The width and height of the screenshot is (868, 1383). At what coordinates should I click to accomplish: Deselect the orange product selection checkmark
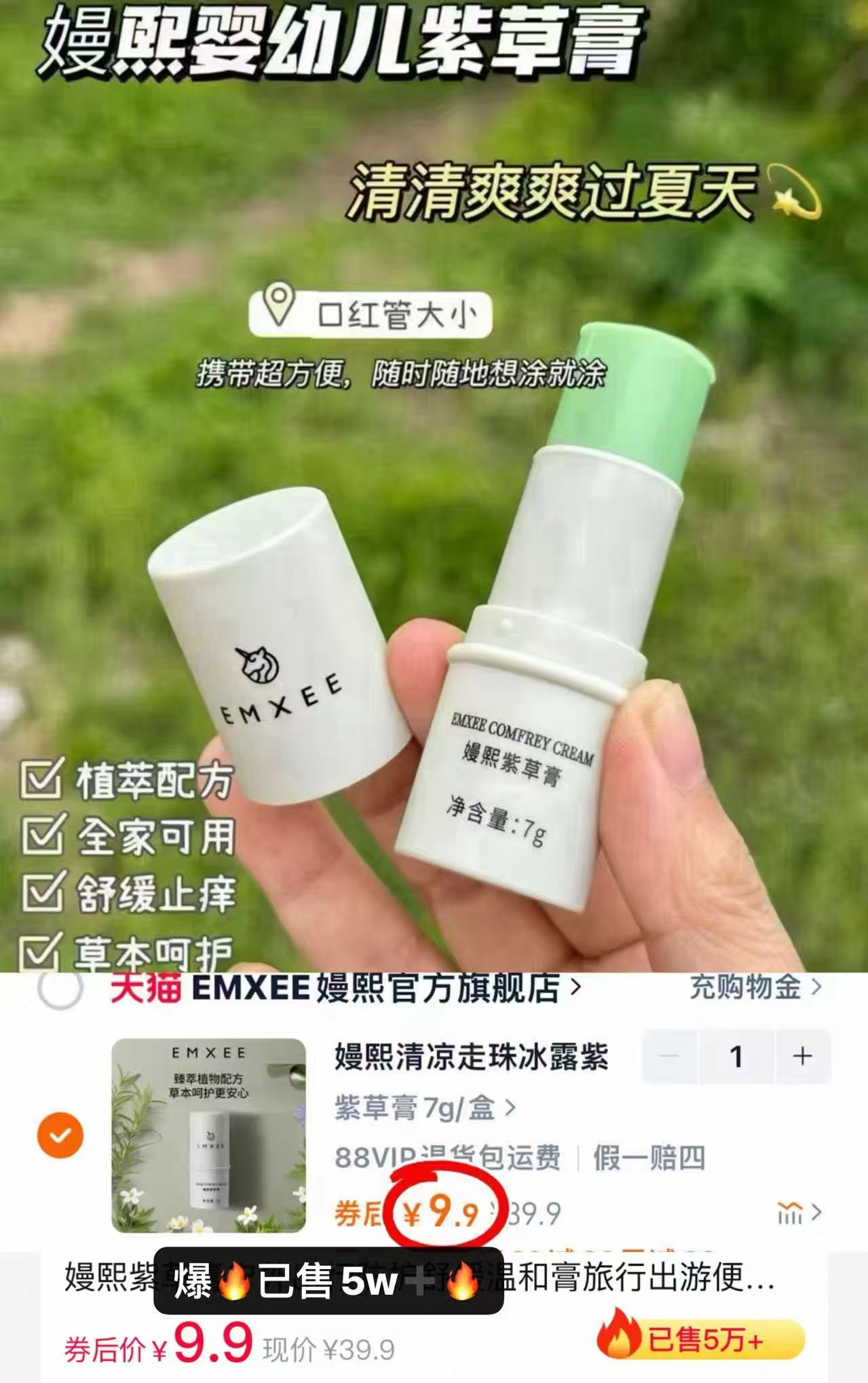[60, 1134]
